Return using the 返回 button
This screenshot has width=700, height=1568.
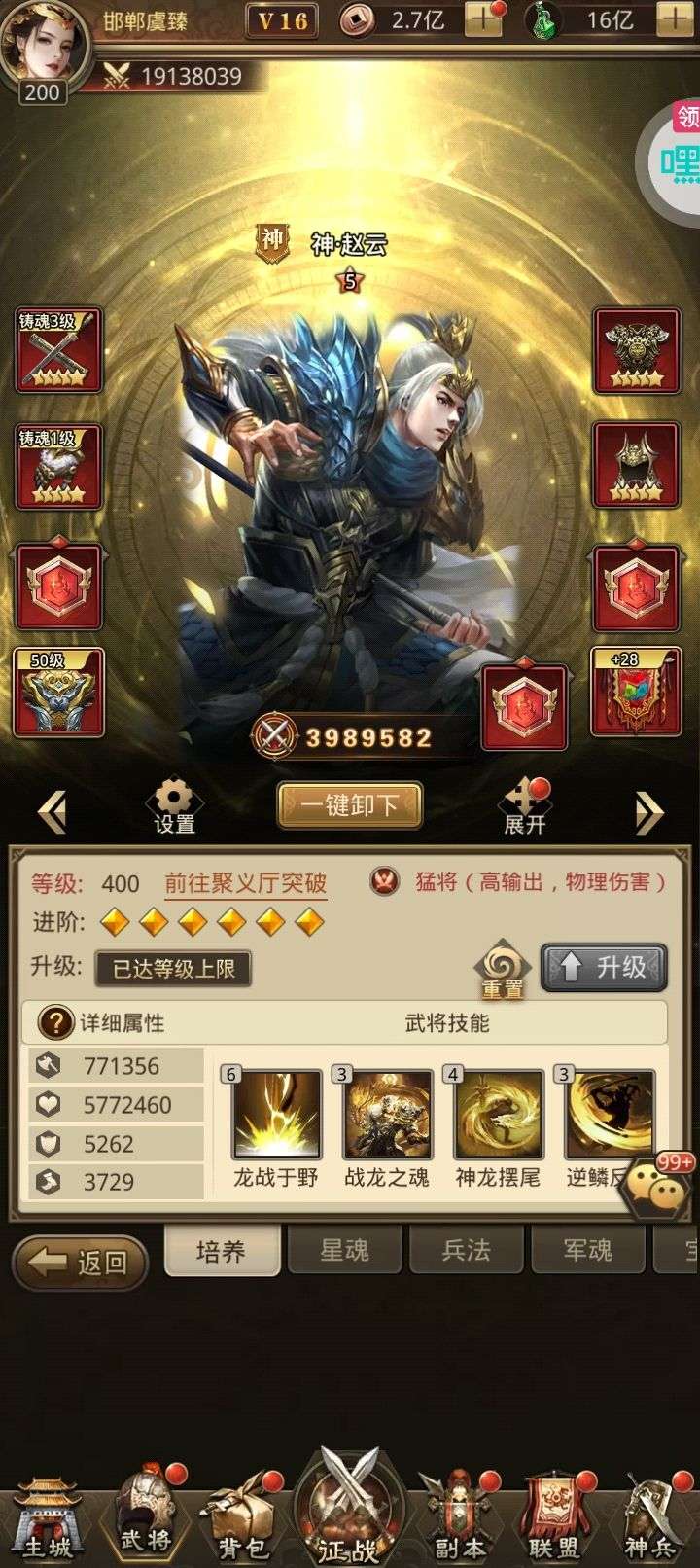[x=80, y=1263]
